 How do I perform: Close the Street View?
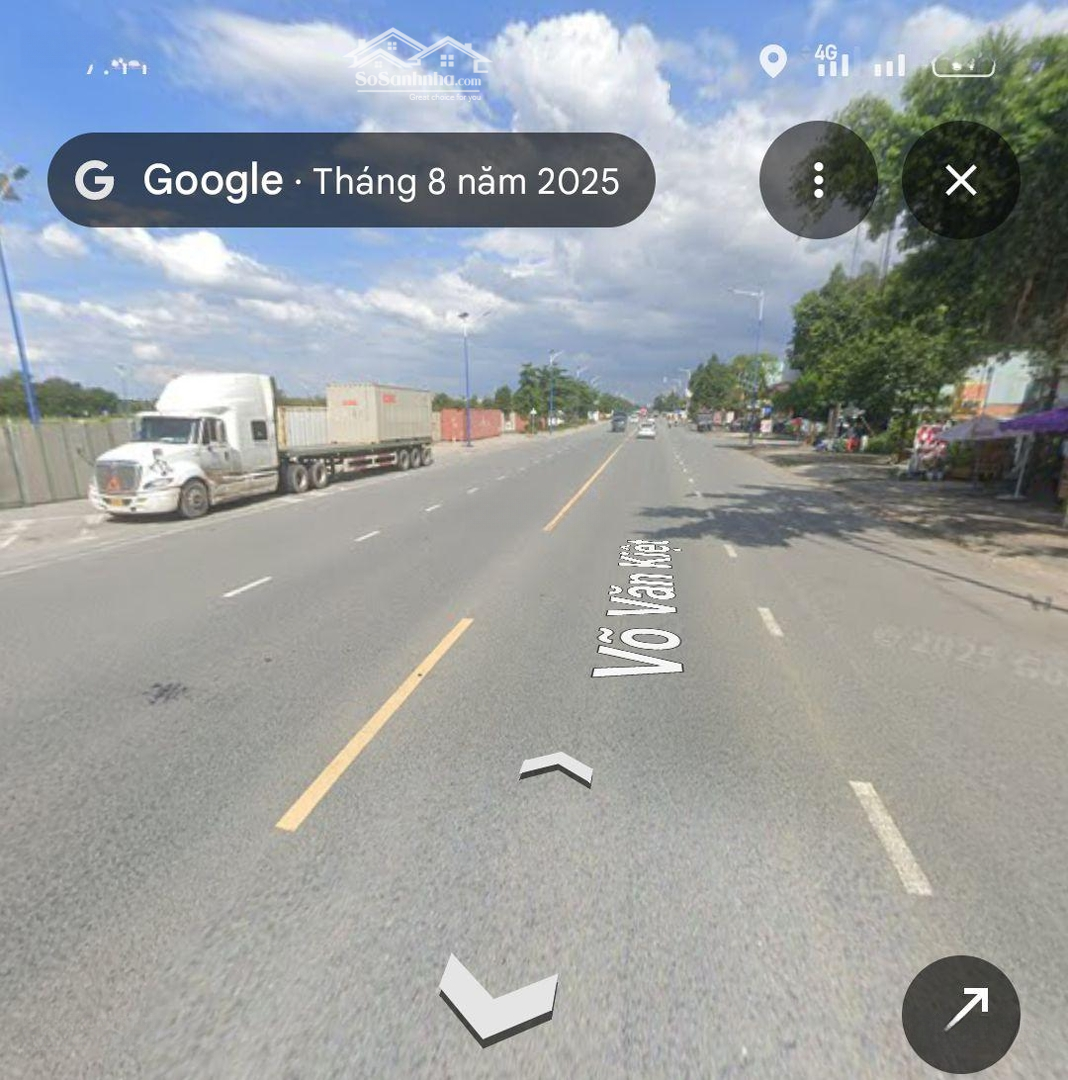pyautogui.click(x=960, y=180)
